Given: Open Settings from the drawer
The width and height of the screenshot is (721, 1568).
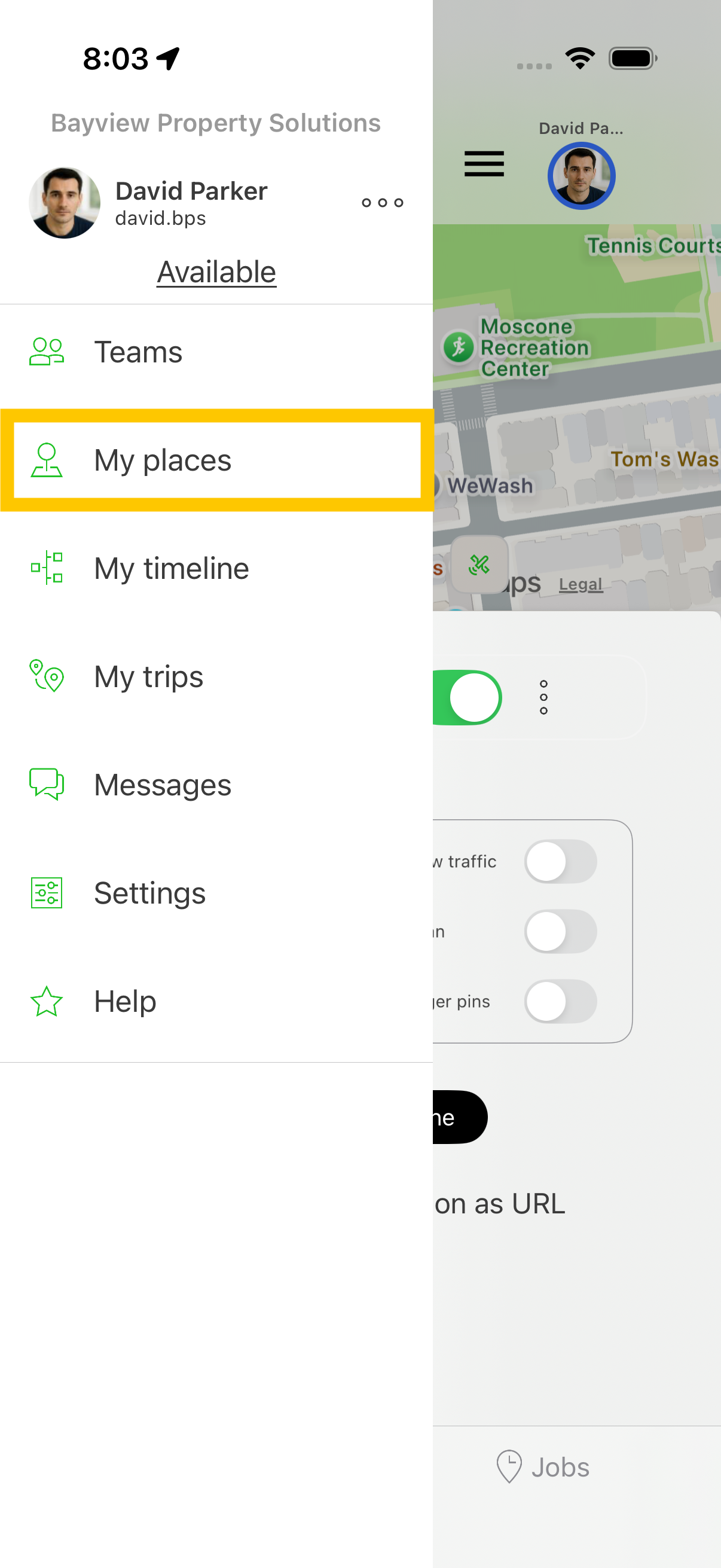Looking at the screenshot, I should [149, 893].
